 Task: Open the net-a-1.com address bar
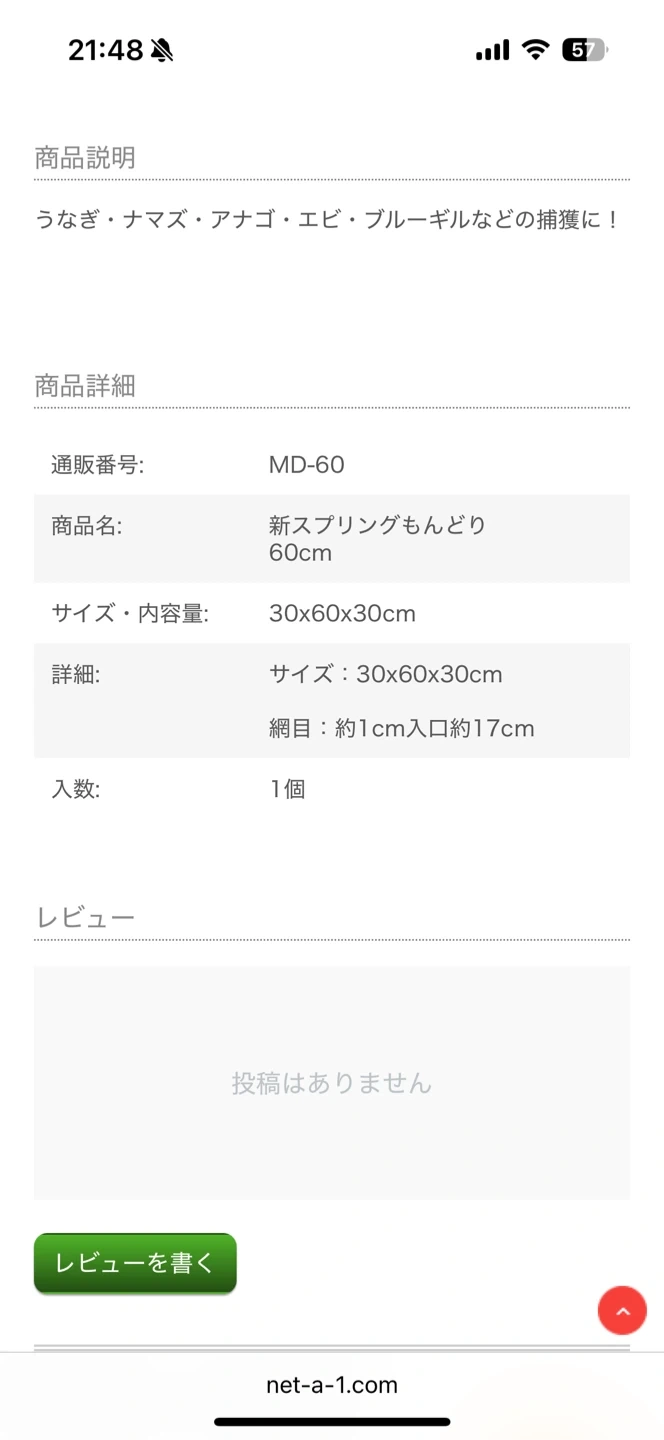pos(332,1385)
